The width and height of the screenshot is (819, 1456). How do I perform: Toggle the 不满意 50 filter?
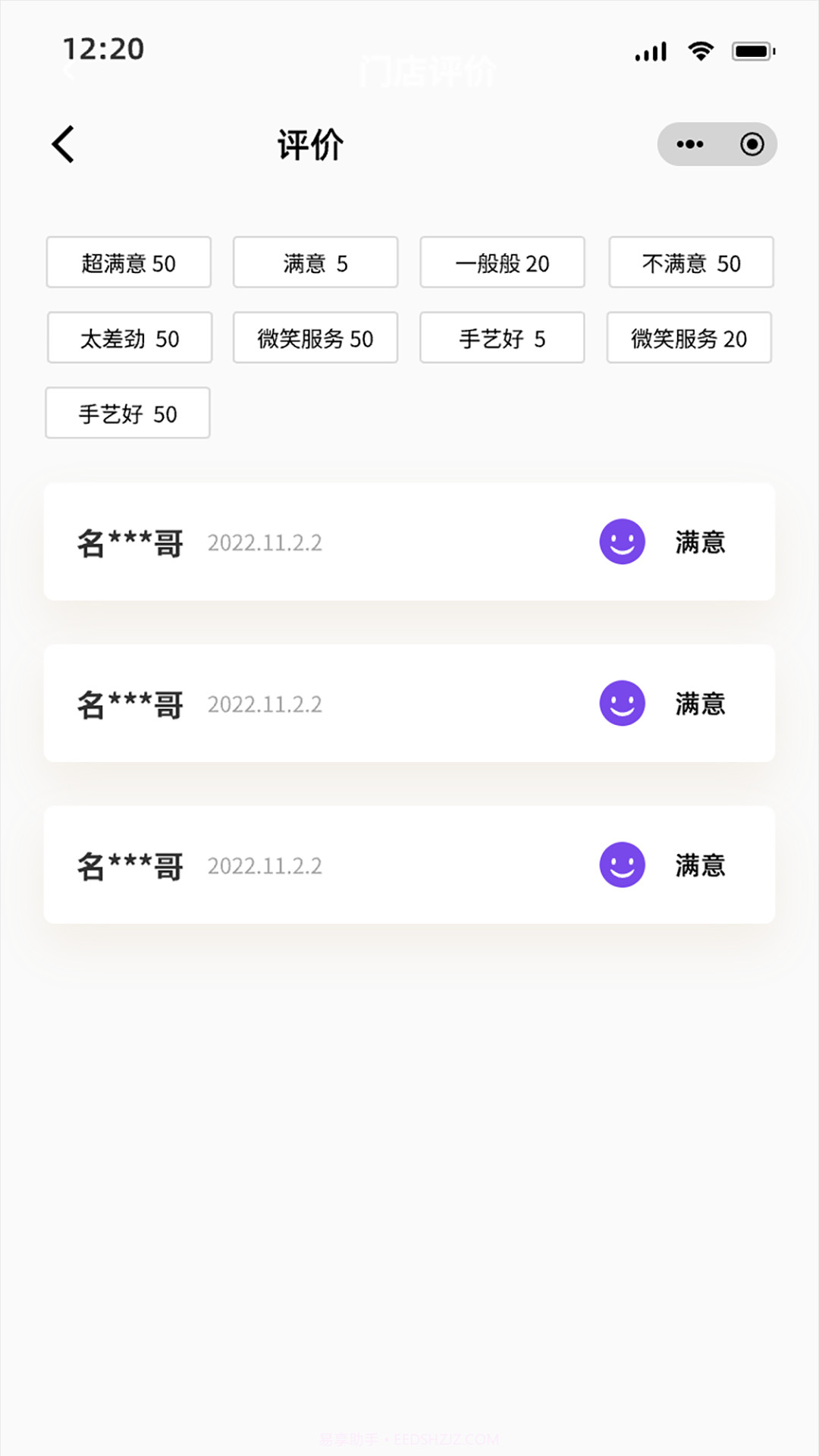[690, 262]
